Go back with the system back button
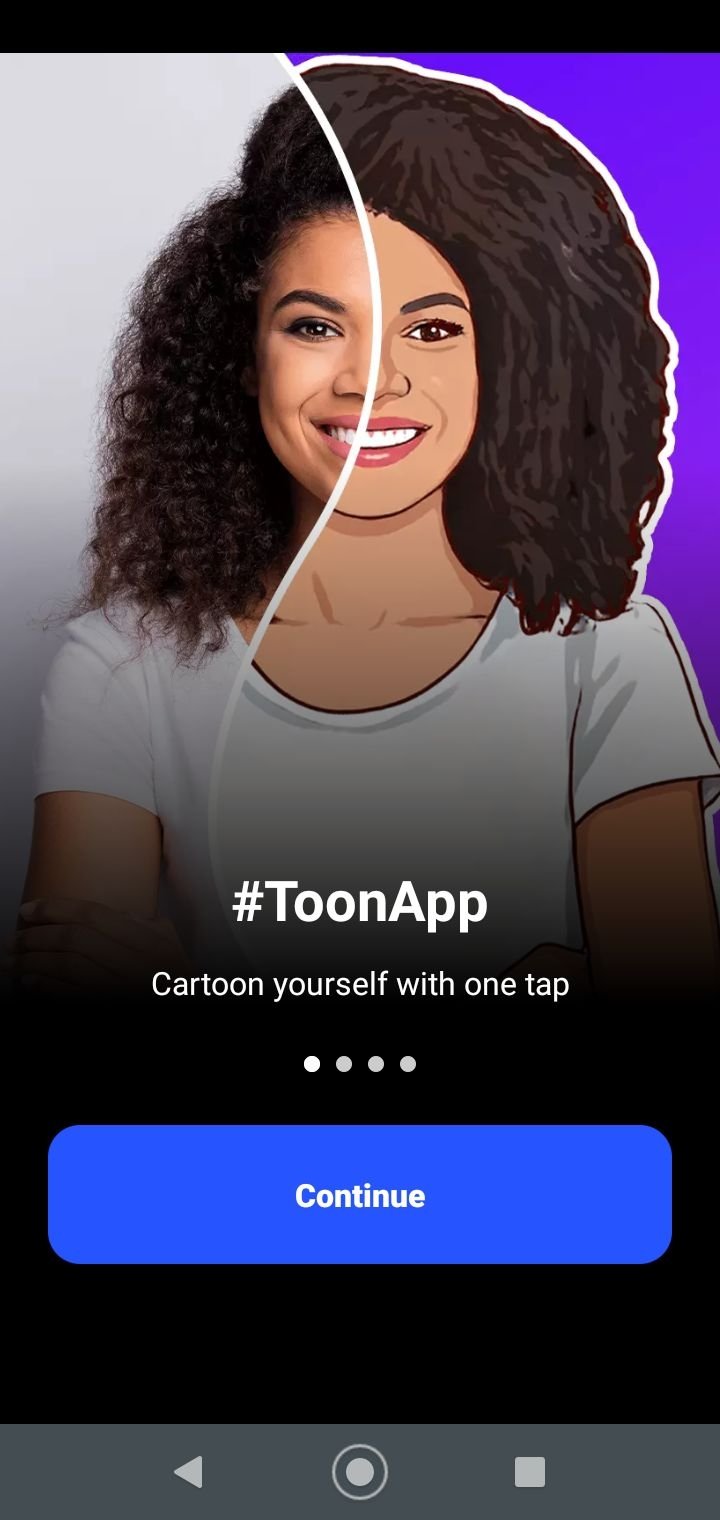 pyautogui.click(x=188, y=1472)
